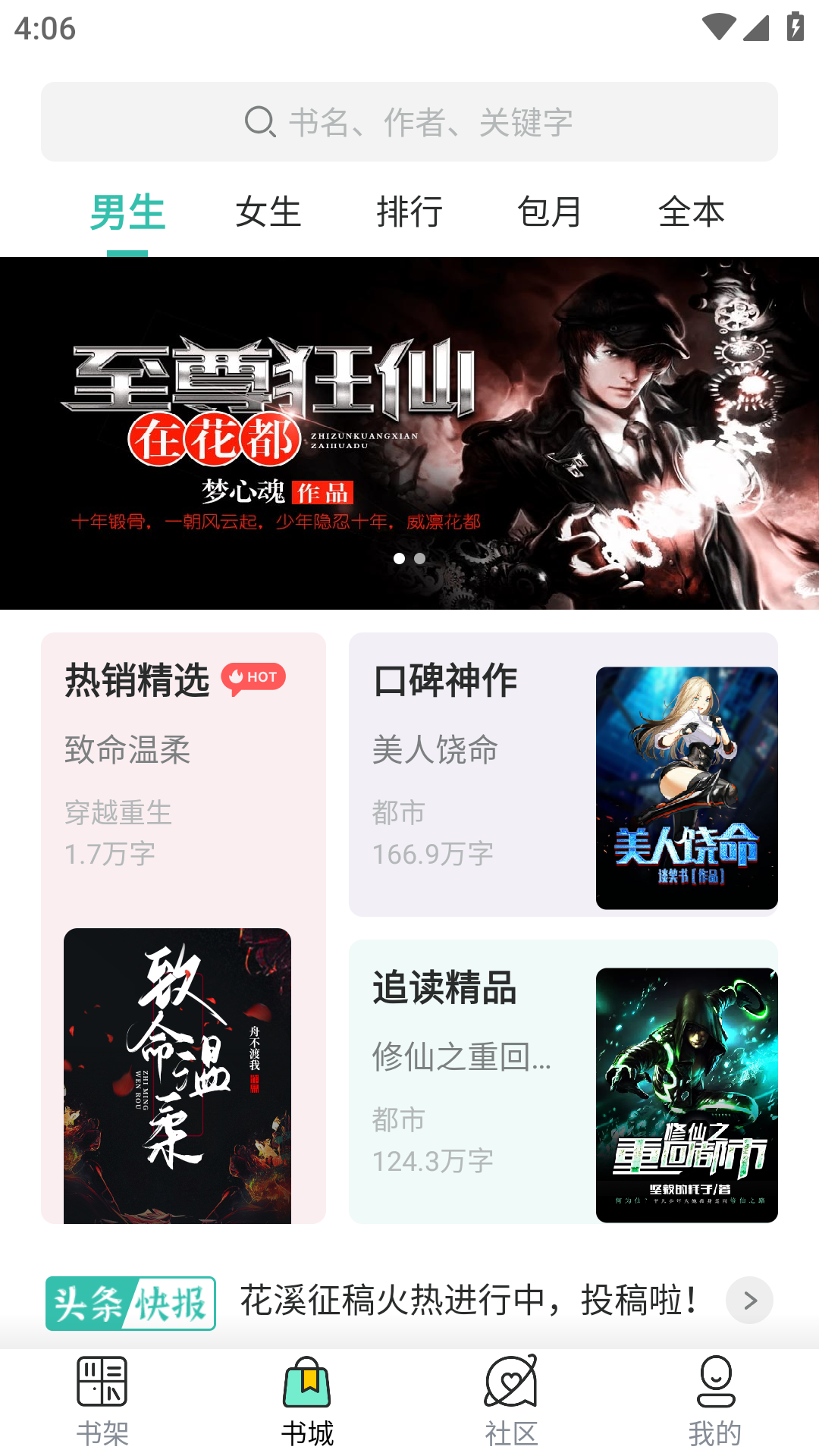Tap the 至尊狂仙 banner image
The height and width of the screenshot is (1456, 819).
pos(409,432)
